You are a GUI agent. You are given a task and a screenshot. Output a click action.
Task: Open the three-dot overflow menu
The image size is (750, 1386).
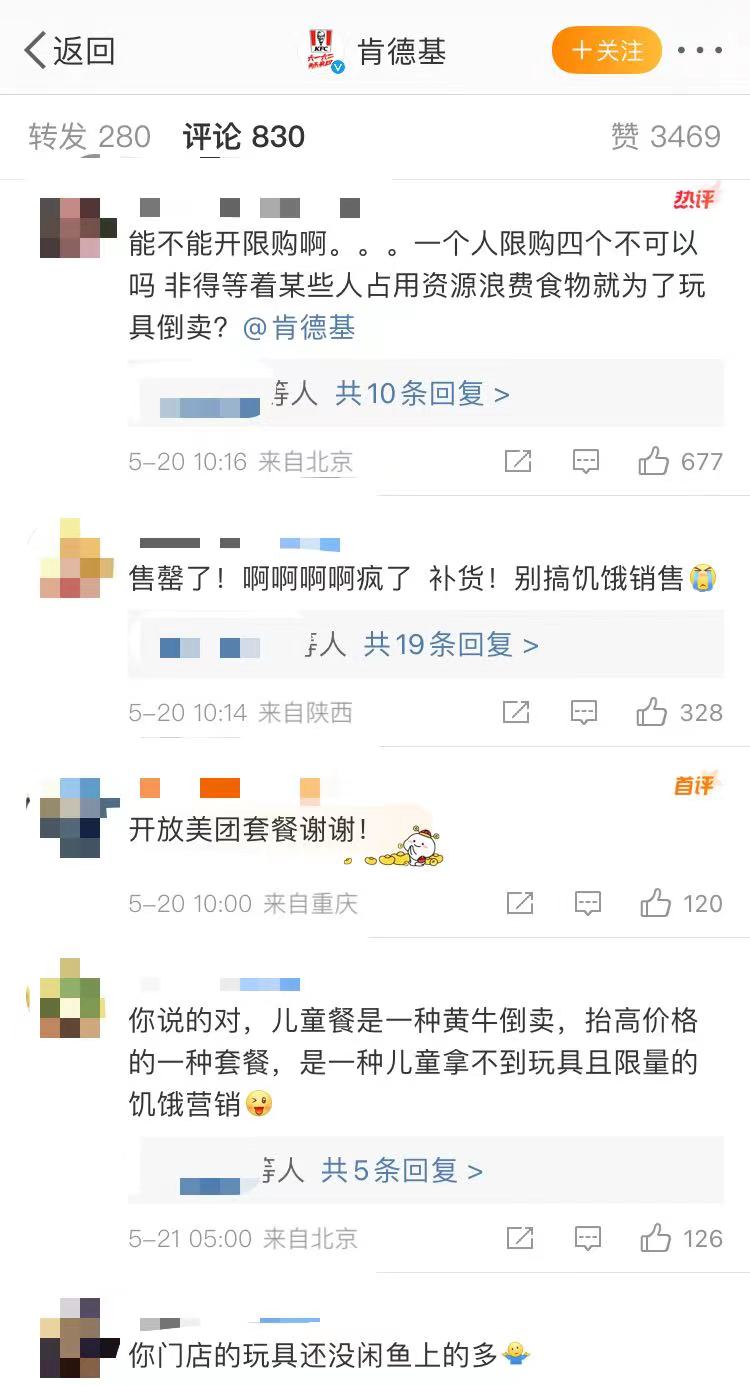pyautogui.click(x=700, y=50)
